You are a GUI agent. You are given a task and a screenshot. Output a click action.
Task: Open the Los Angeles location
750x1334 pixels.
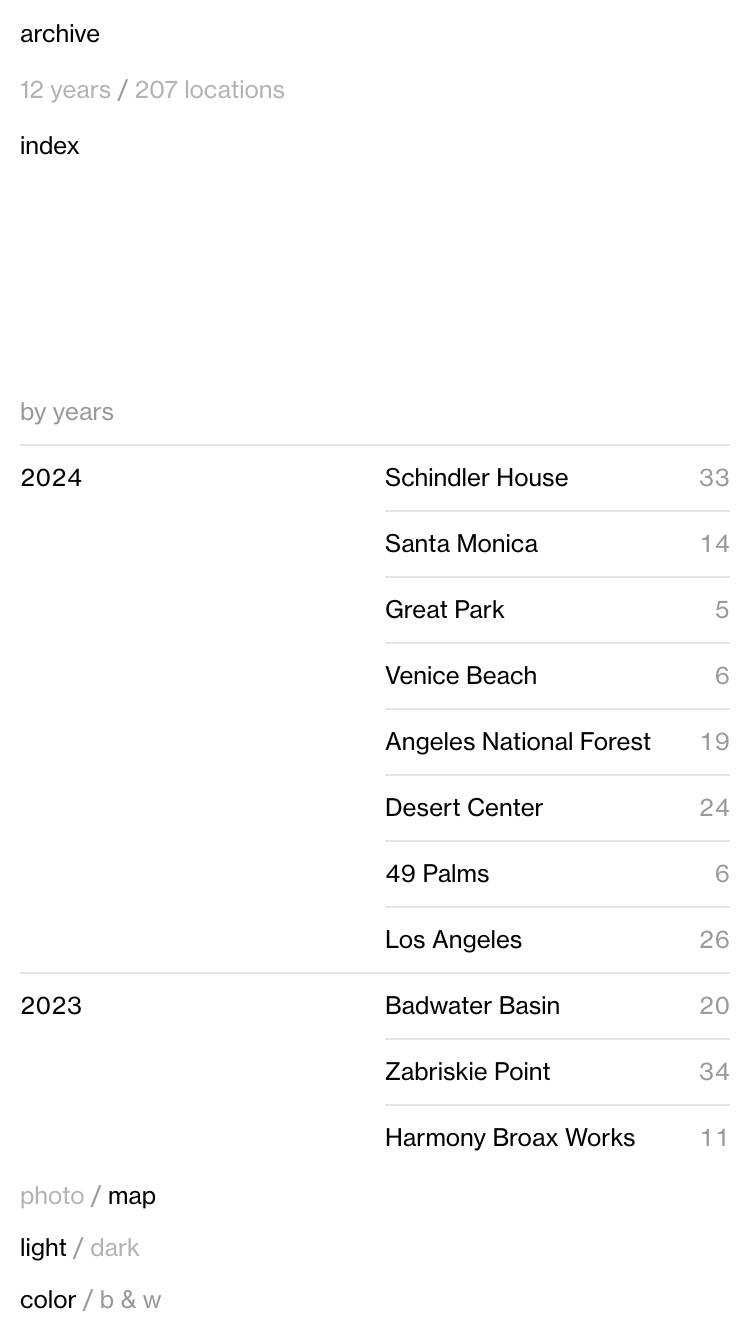coord(557,940)
